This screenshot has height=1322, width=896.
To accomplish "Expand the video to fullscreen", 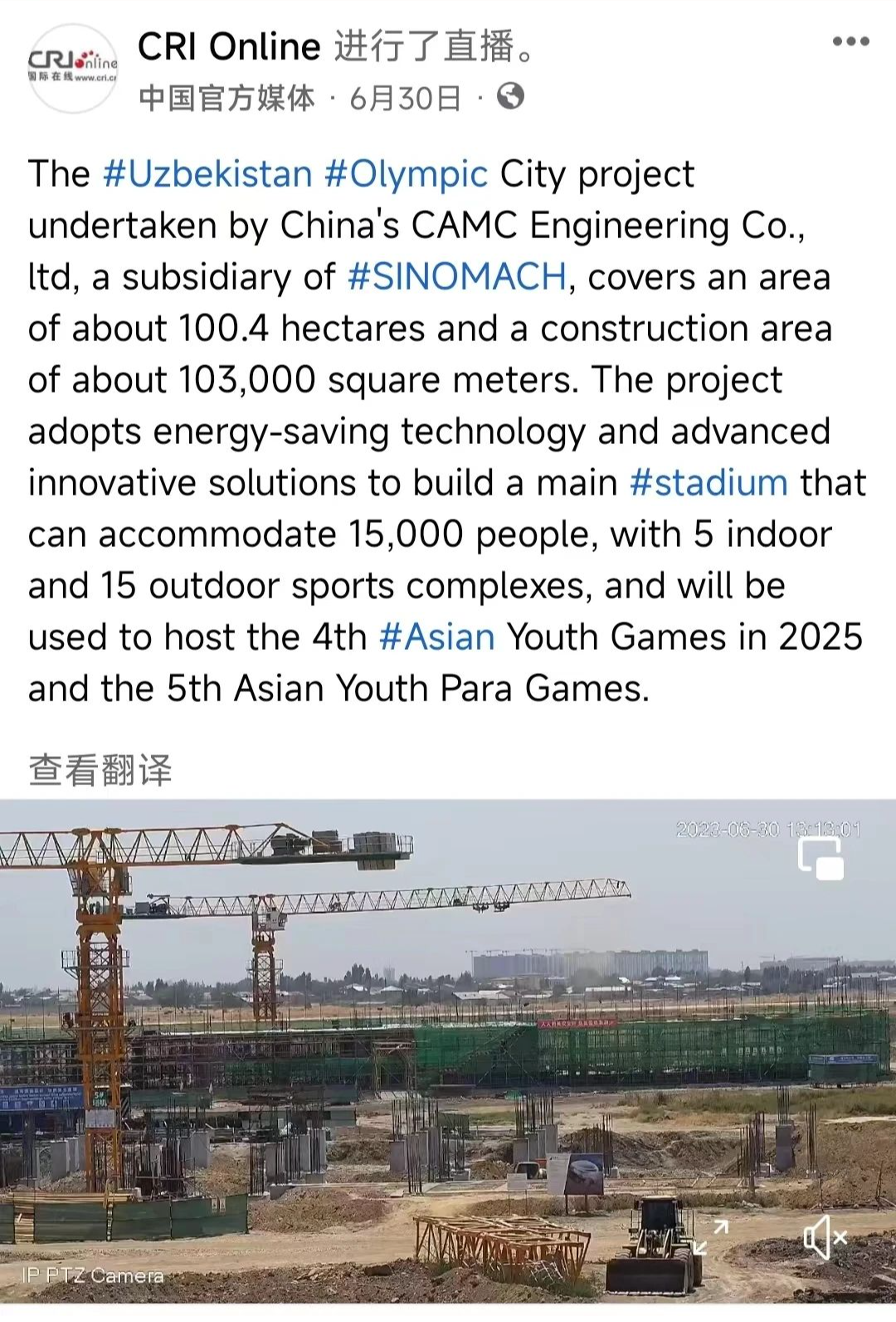I will point(711,1237).
